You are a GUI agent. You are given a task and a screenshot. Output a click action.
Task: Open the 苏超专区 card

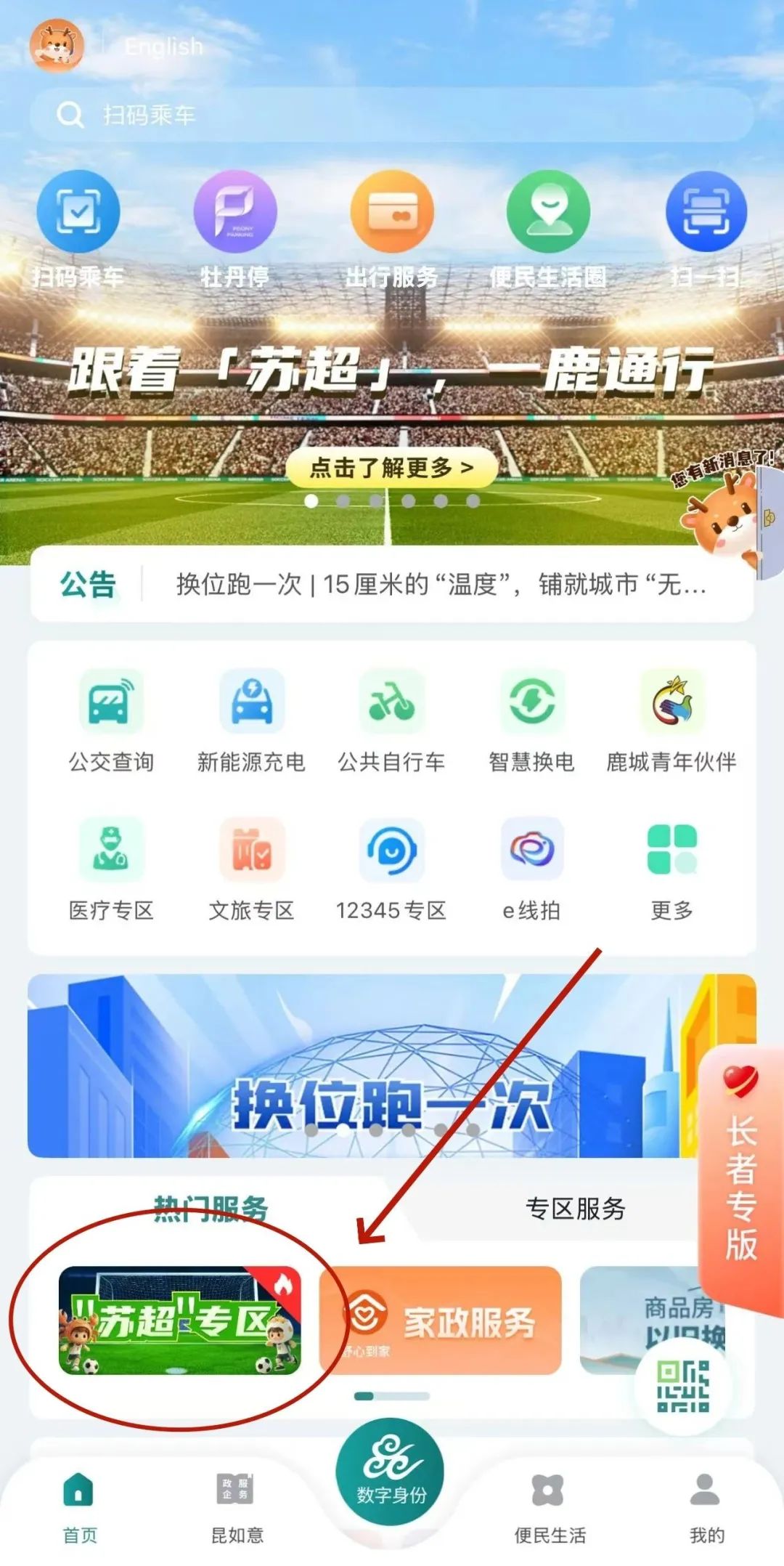(179, 1320)
